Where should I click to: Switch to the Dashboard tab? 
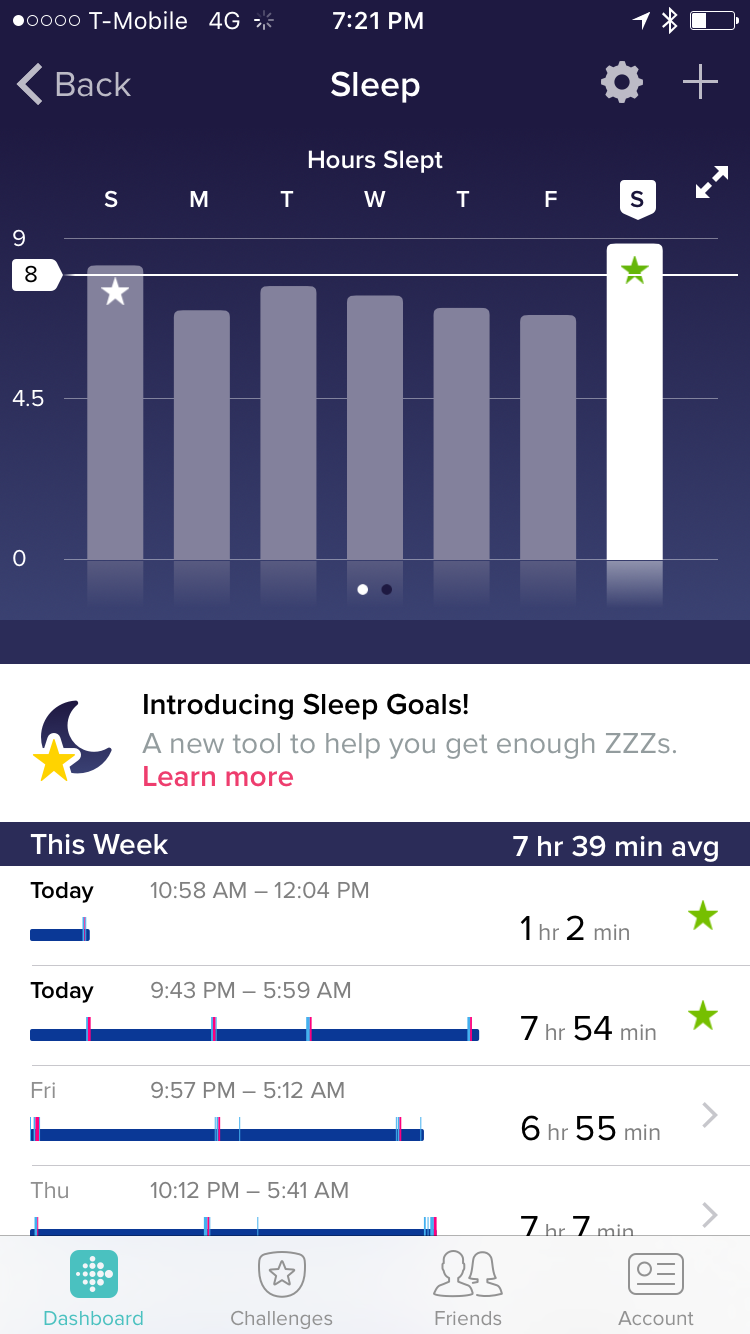[94, 1289]
